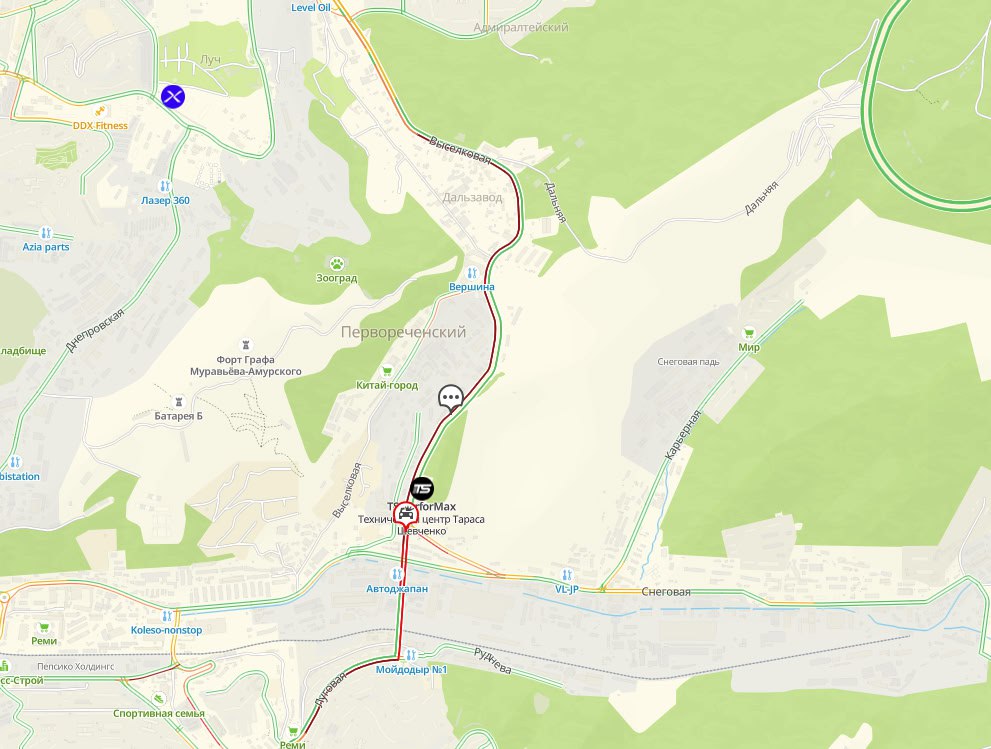
Task: Select Китай-город shopping marker
Action: (x=387, y=371)
